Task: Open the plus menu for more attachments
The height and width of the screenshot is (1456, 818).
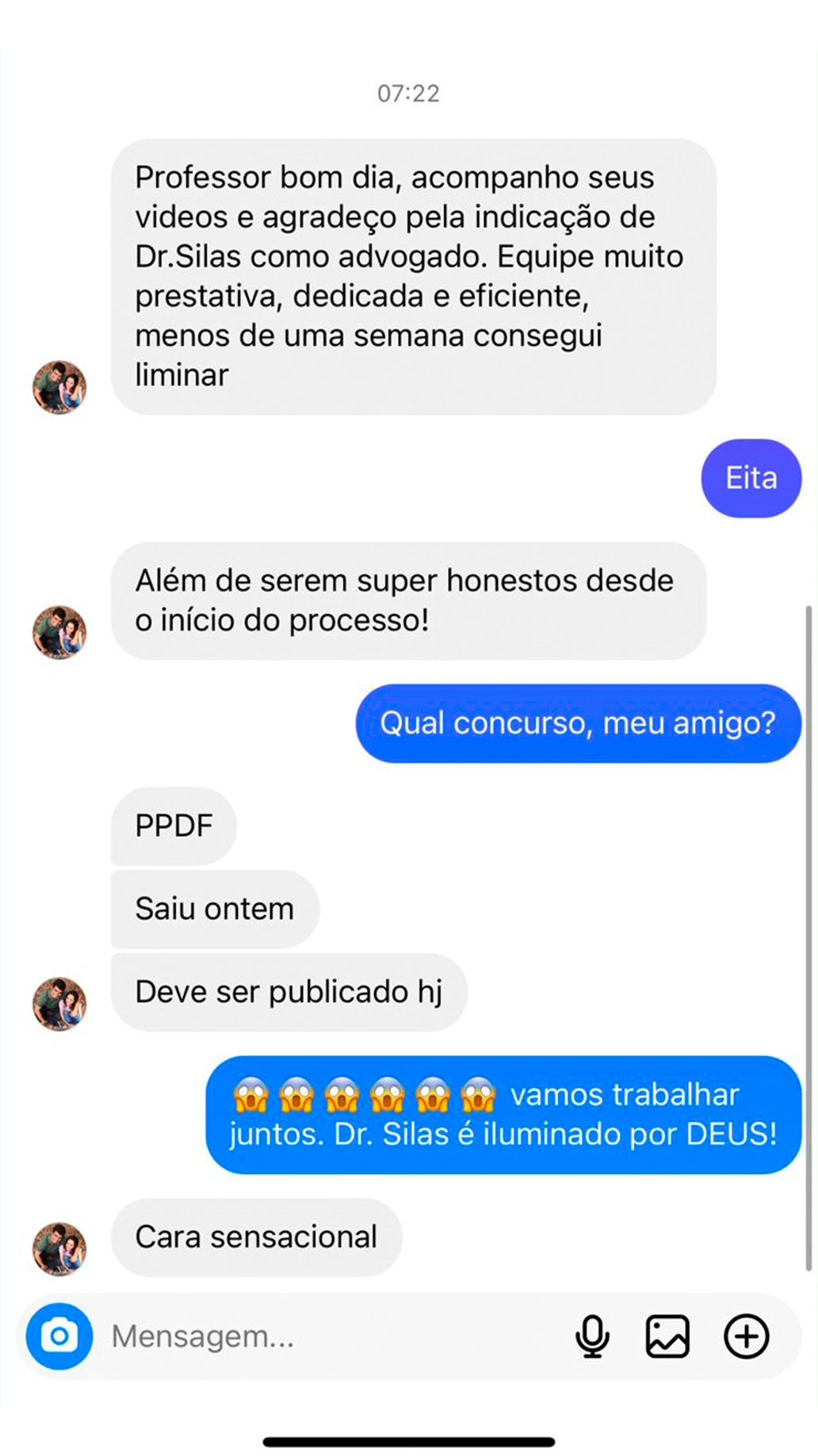Action: point(746,1336)
